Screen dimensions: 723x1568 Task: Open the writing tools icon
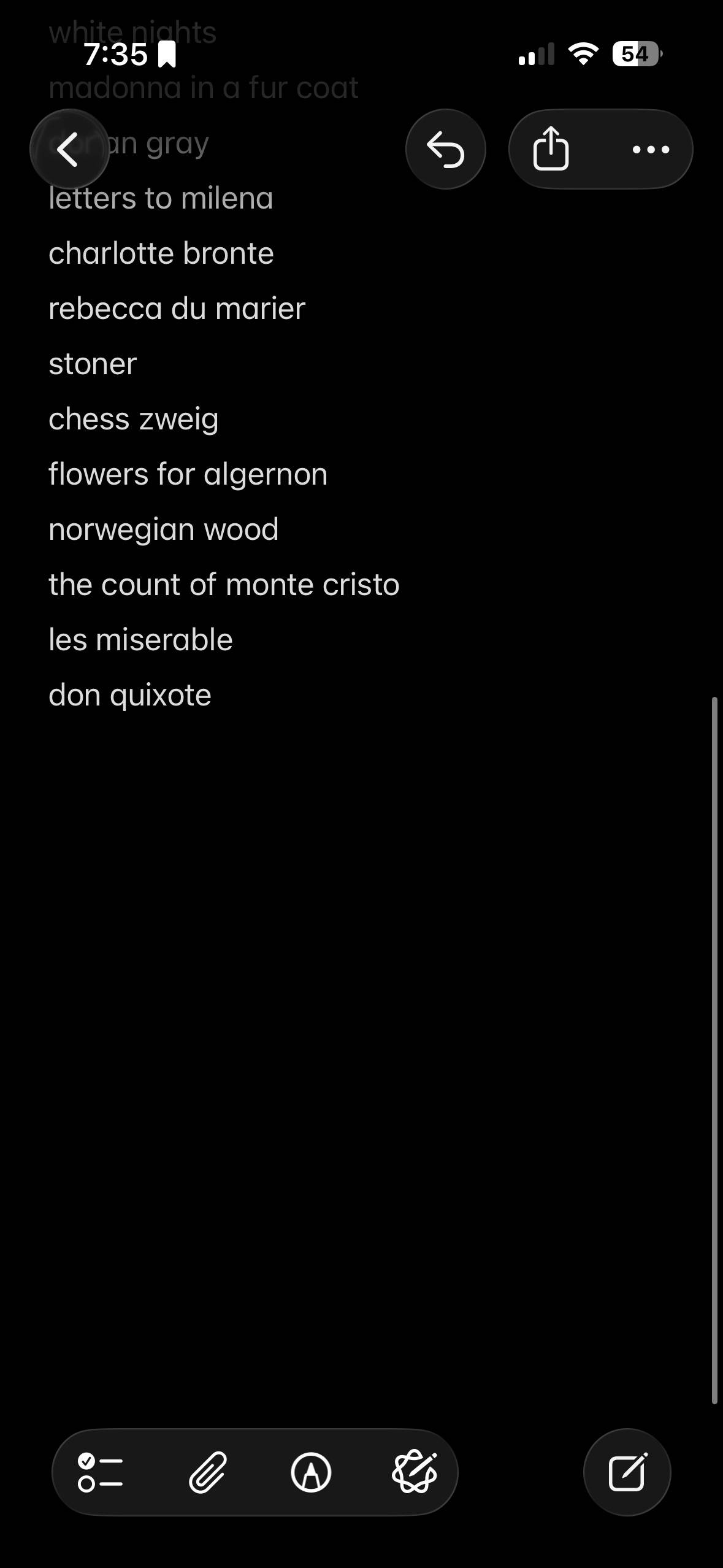pyautogui.click(x=415, y=1472)
